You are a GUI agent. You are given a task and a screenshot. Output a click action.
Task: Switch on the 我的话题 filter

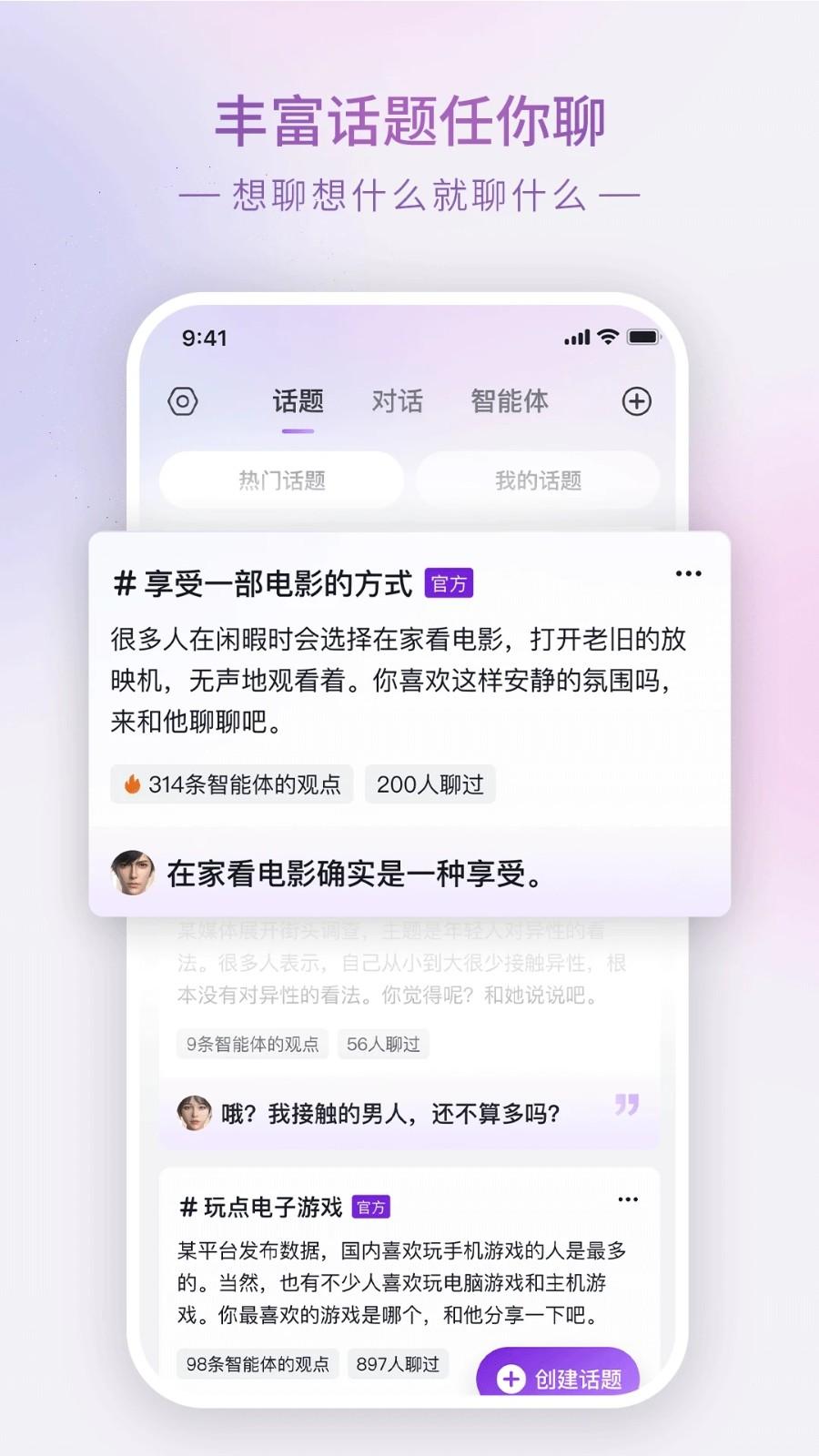pyautogui.click(x=537, y=480)
